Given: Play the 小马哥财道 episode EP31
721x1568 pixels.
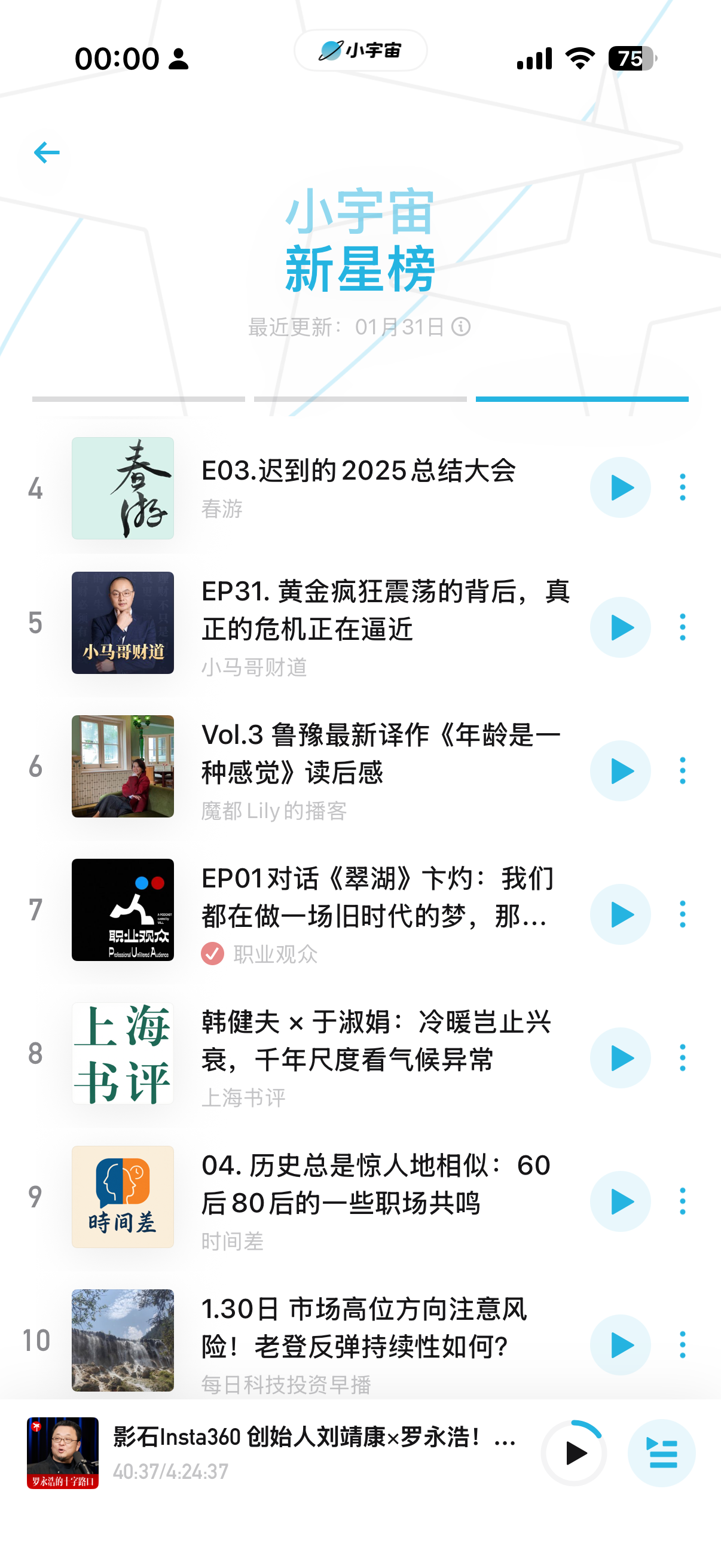Looking at the screenshot, I should tap(620, 627).
